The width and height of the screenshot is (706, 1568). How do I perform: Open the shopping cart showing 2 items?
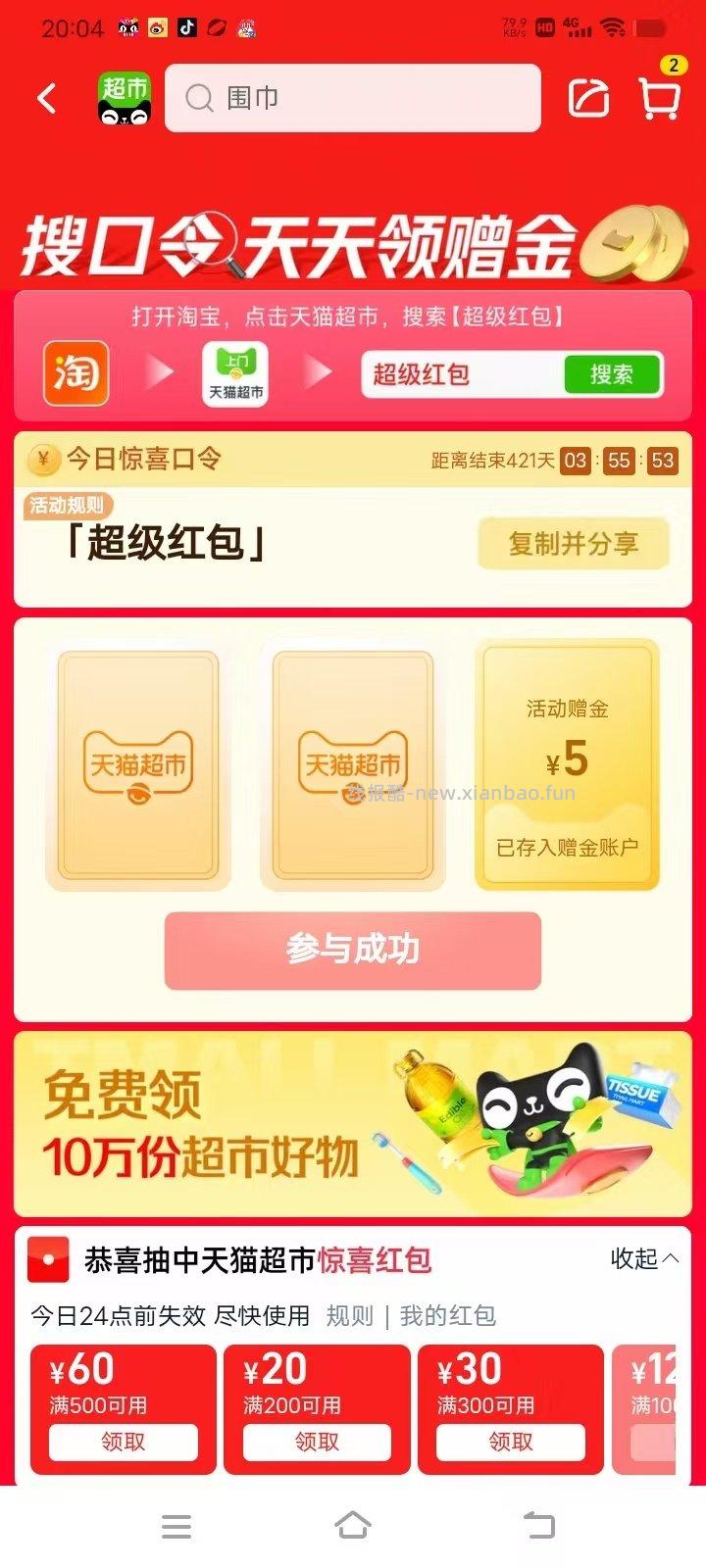click(x=659, y=98)
